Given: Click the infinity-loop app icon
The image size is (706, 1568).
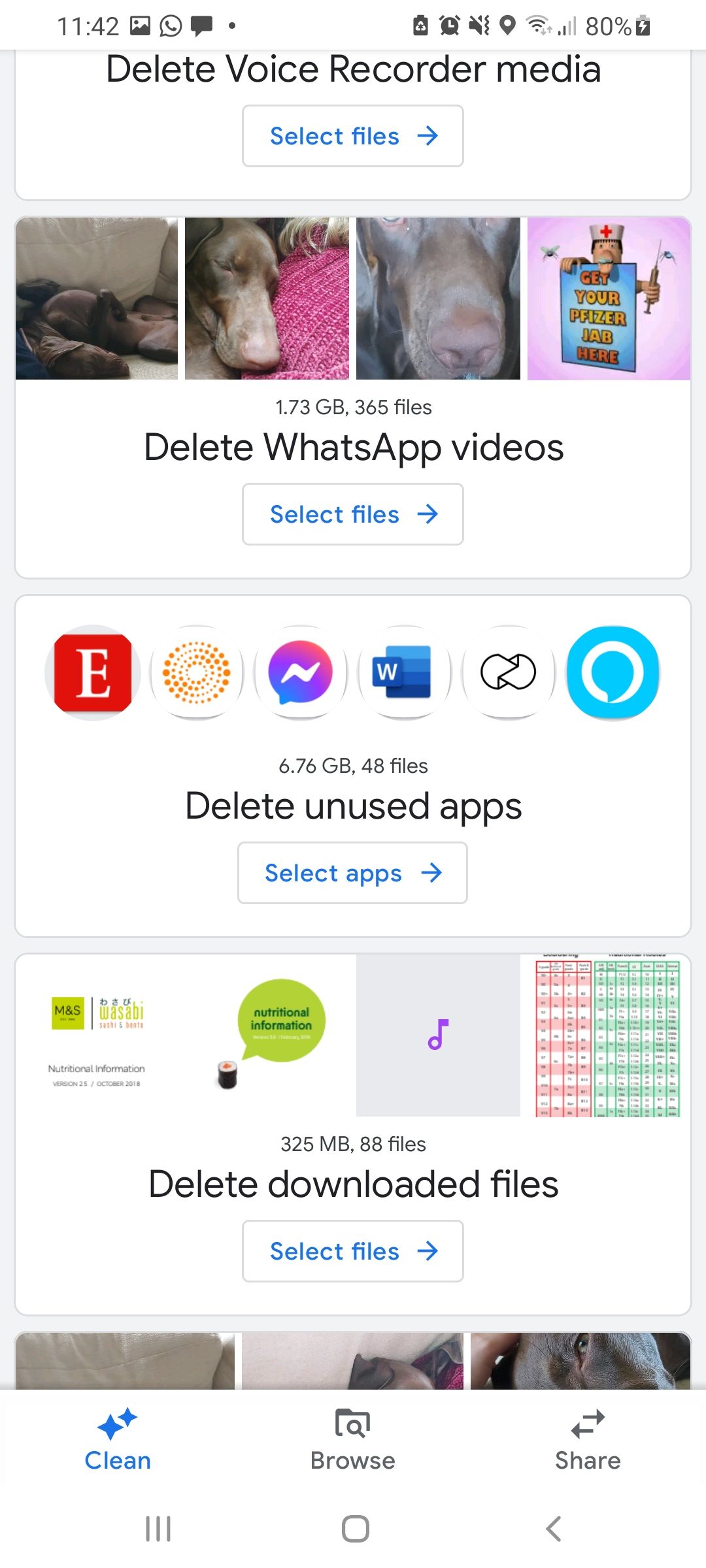Looking at the screenshot, I should coord(508,672).
